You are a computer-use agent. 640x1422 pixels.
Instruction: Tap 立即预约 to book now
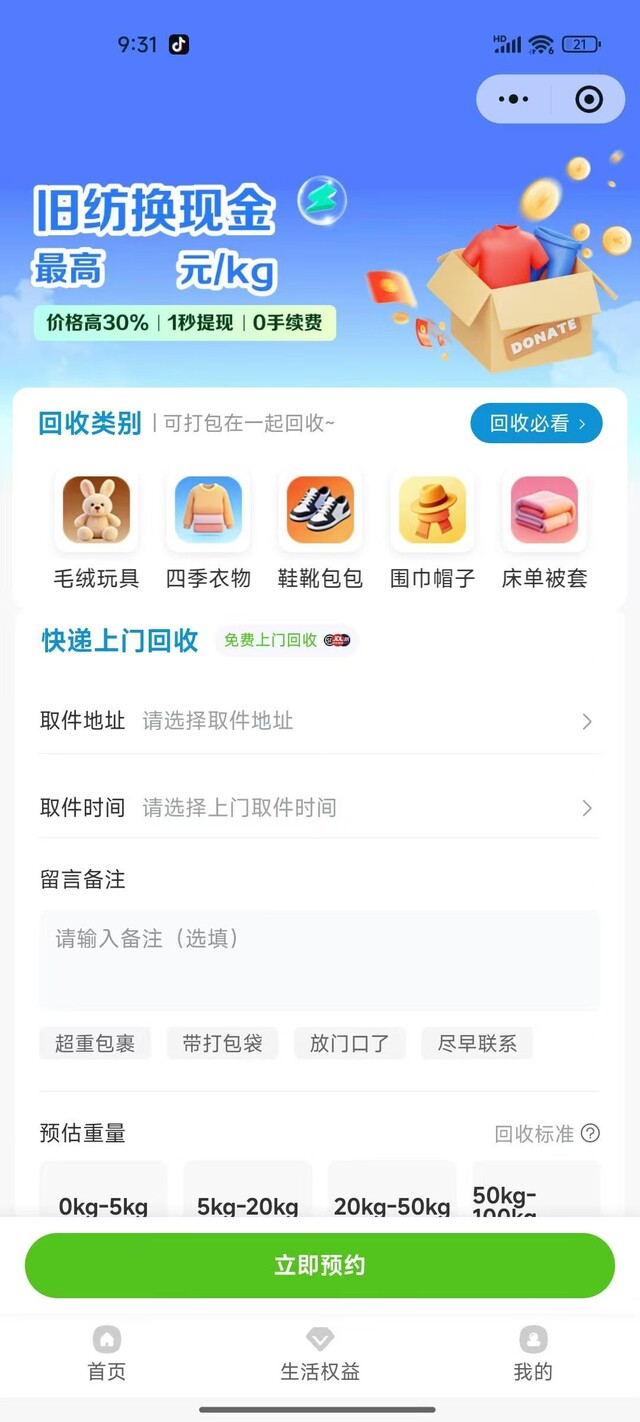[x=320, y=1265]
